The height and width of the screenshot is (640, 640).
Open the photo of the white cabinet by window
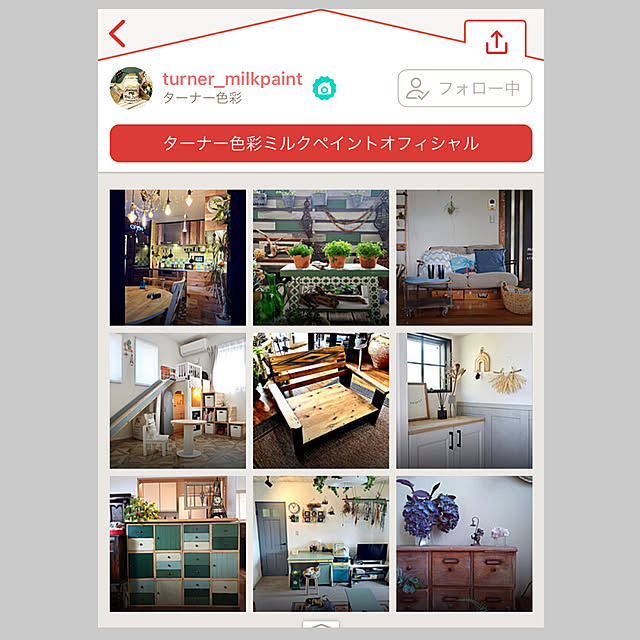pyautogui.click(x=464, y=400)
